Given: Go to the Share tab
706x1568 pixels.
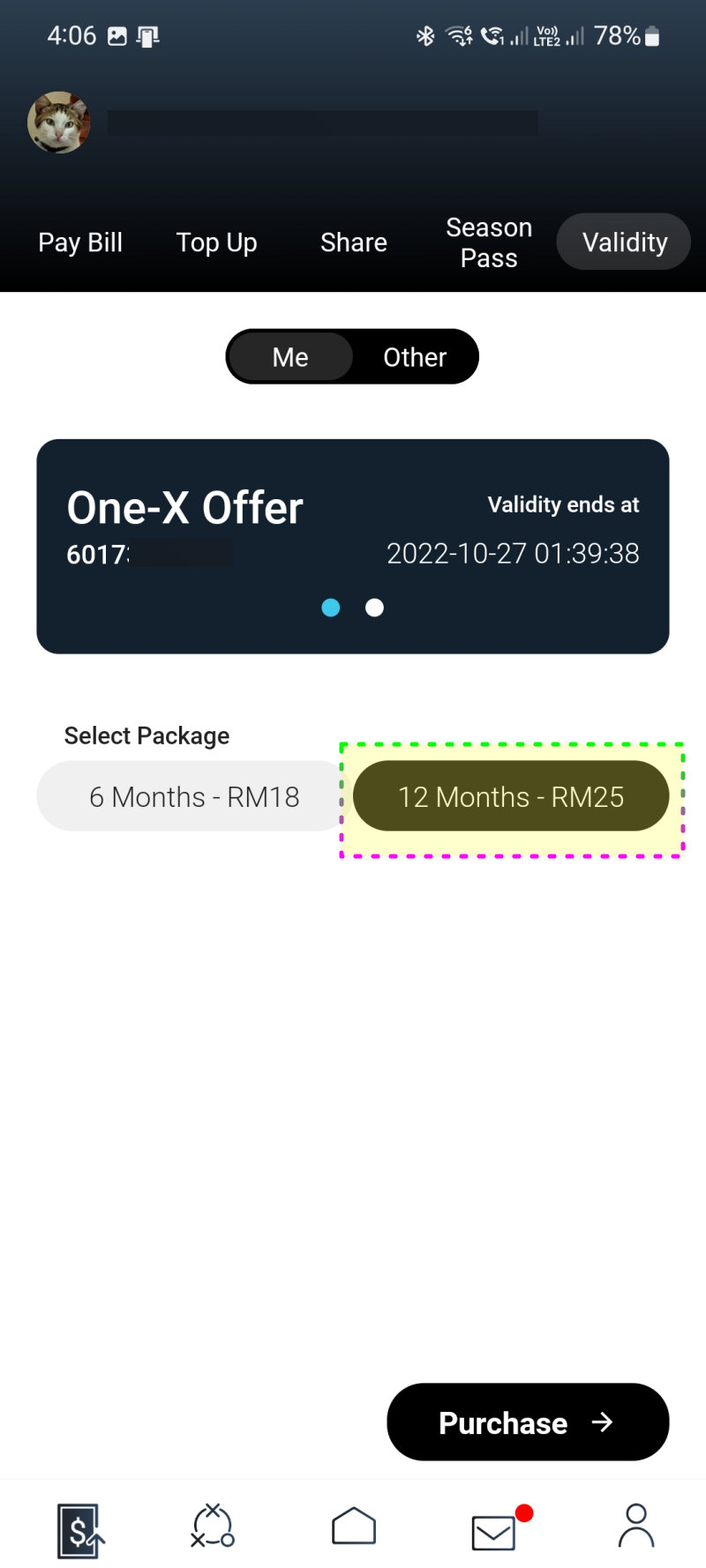Looking at the screenshot, I should pyautogui.click(x=354, y=243).
